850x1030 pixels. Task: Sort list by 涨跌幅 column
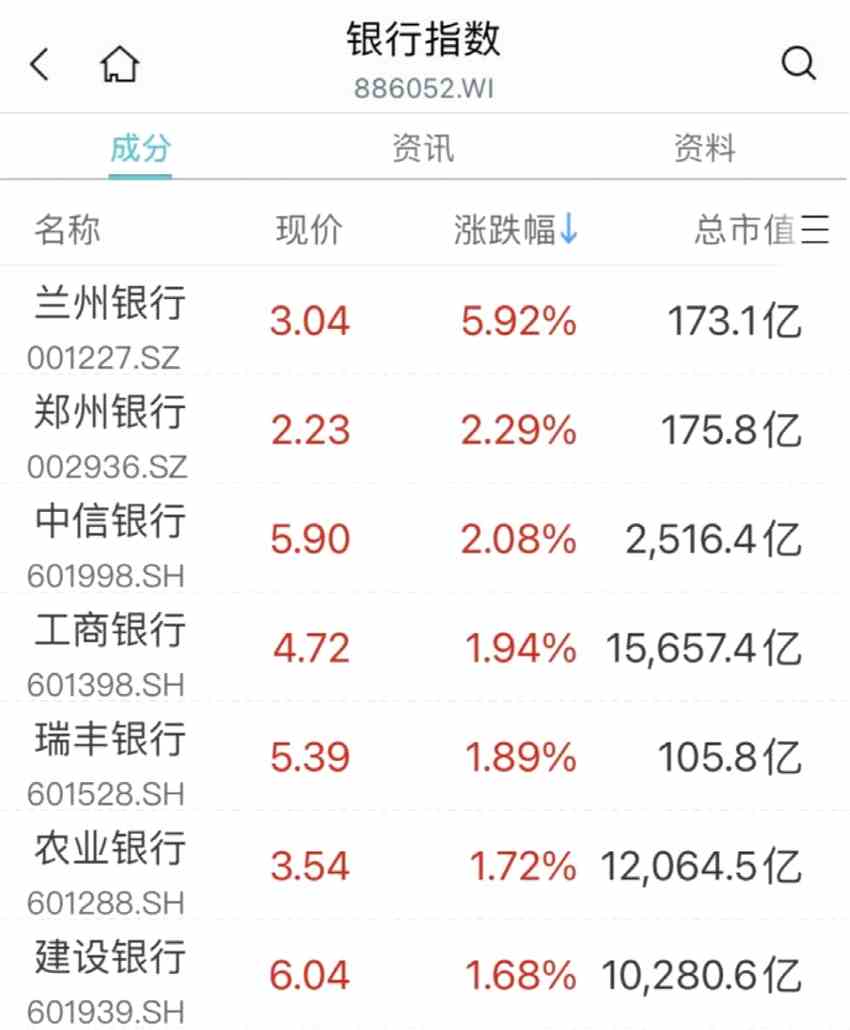(515, 230)
